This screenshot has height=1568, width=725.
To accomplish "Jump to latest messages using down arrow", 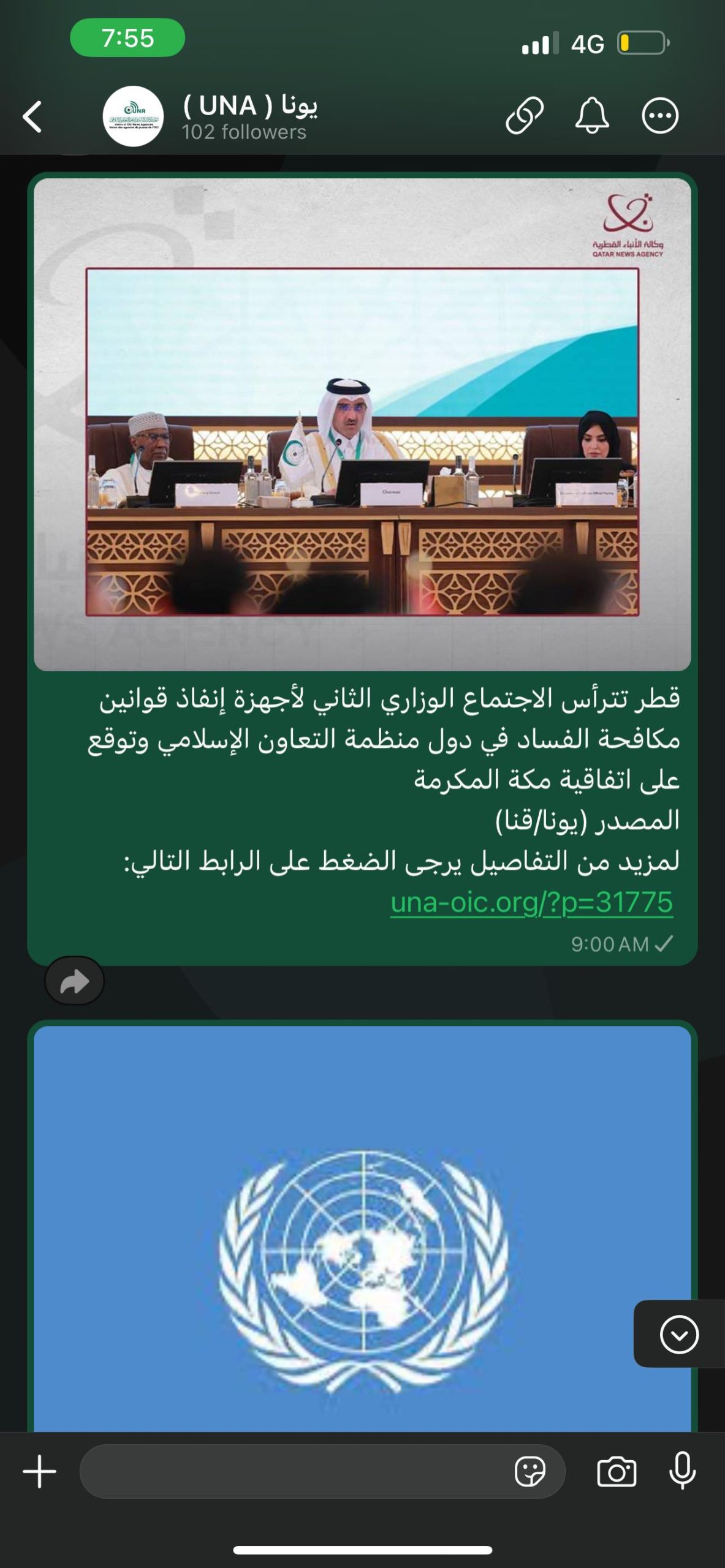I will click(679, 1333).
